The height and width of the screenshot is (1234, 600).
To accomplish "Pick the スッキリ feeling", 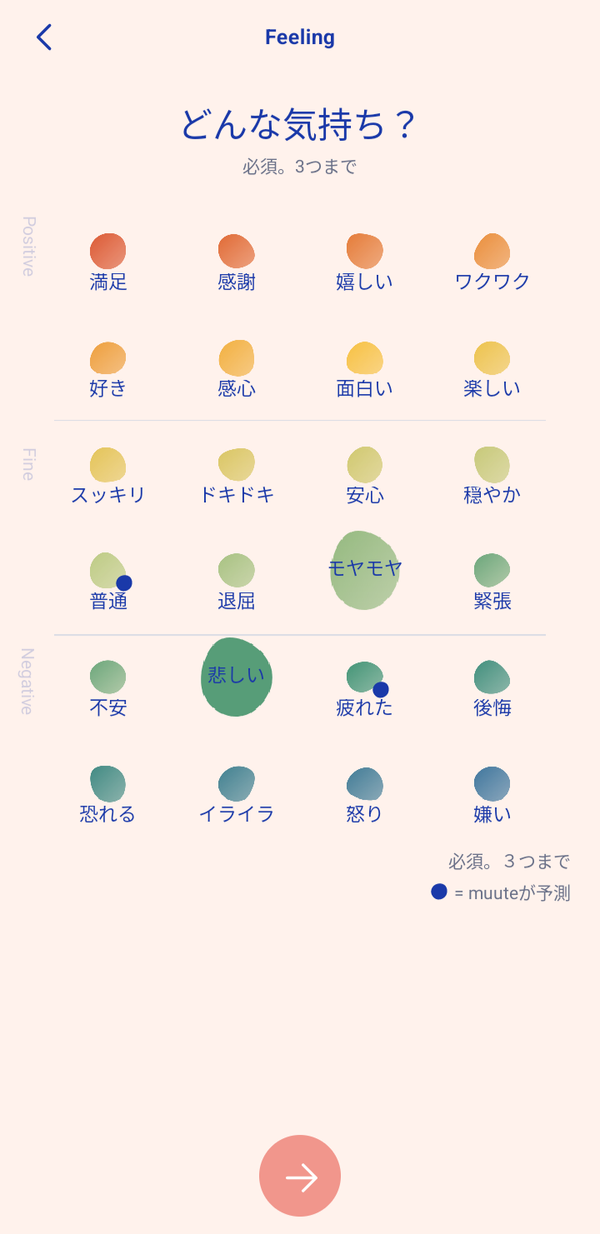I will 108,476.
